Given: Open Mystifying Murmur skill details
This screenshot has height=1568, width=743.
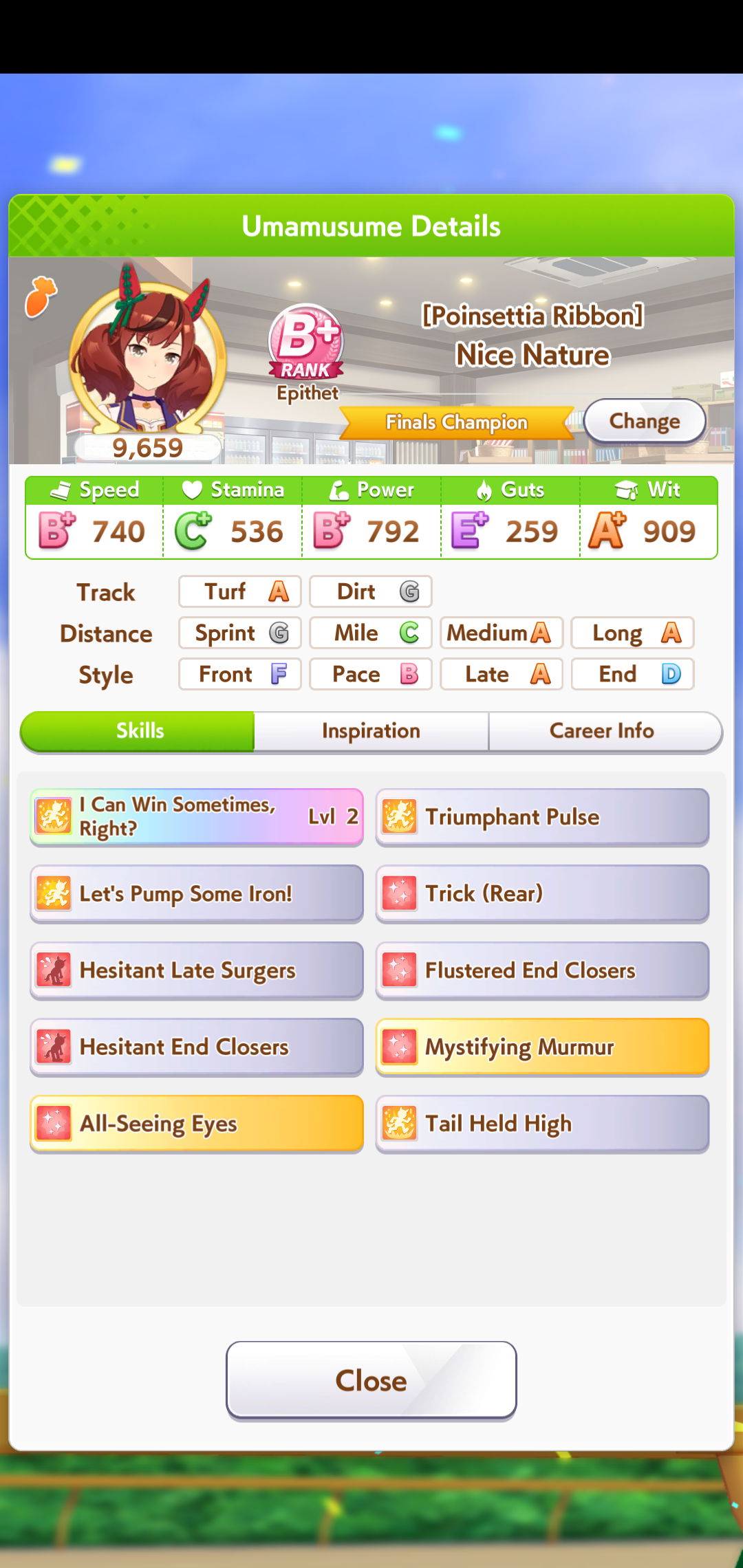Looking at the screenshot, I should click(x=542, y=1047).
